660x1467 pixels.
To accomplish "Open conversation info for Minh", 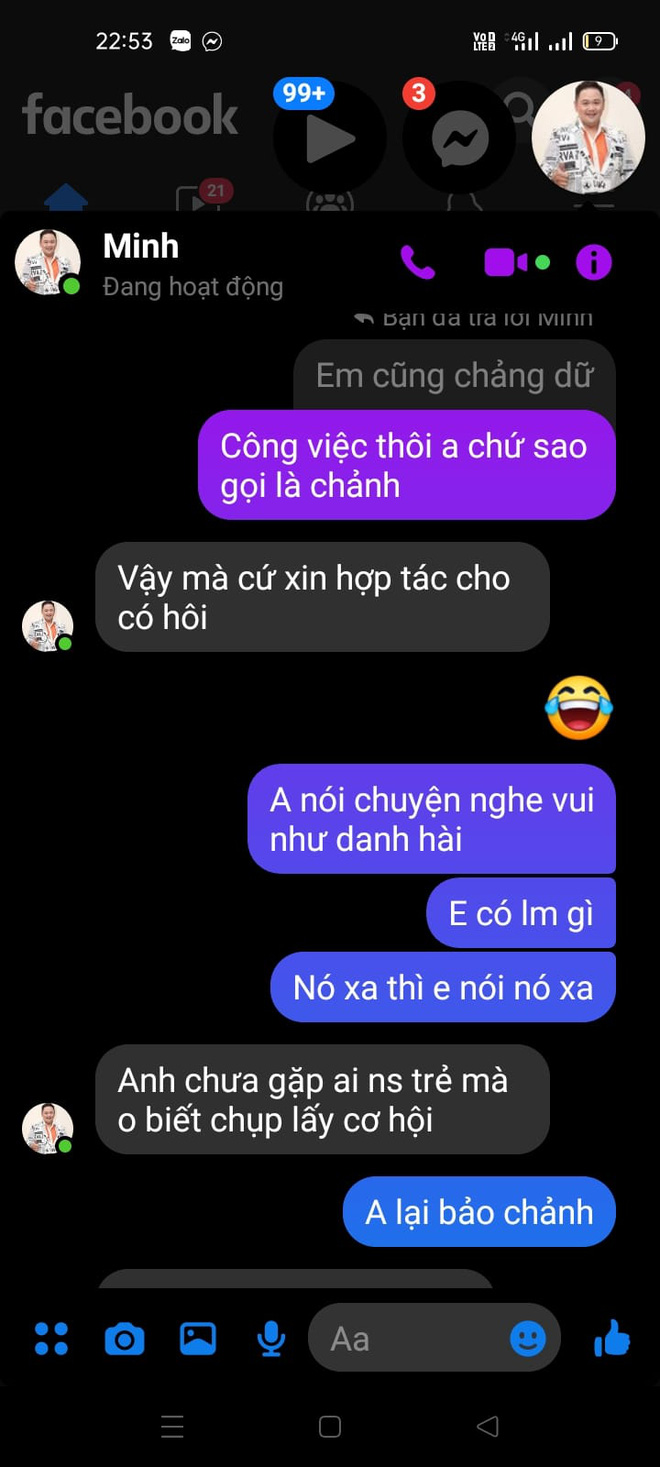I will 593,262.
